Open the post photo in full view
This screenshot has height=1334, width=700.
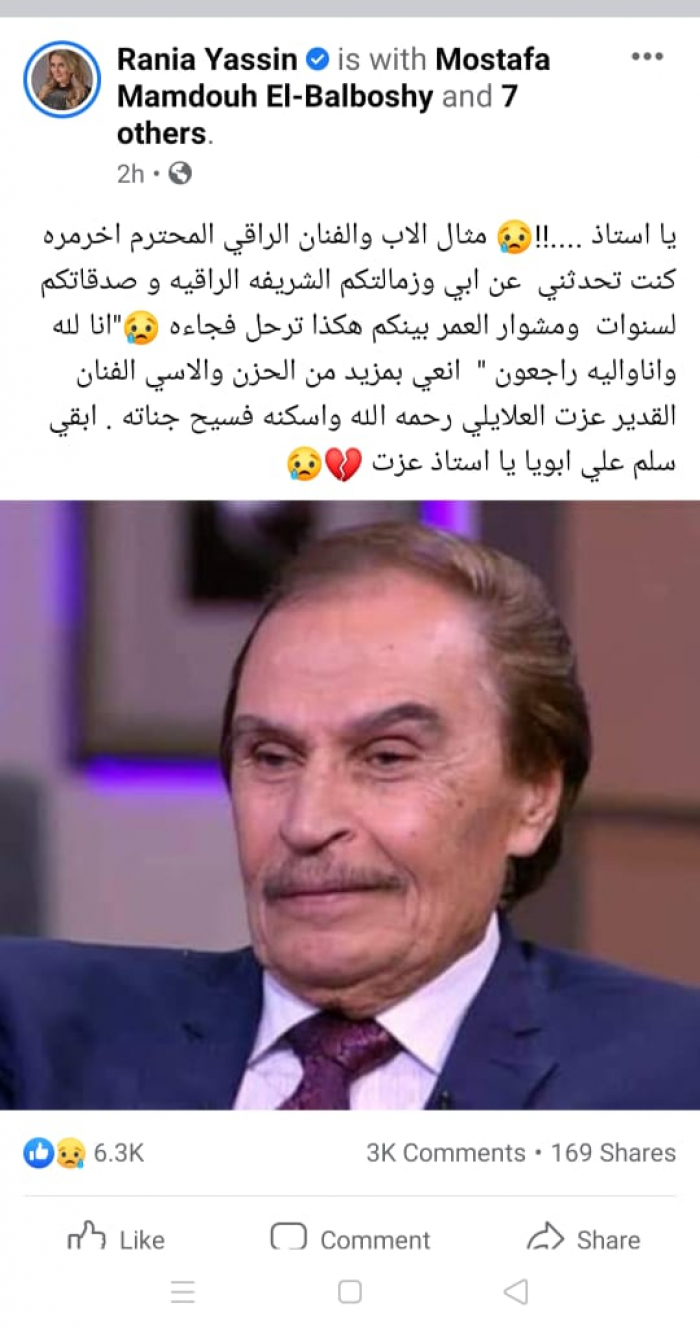point(350,805)
